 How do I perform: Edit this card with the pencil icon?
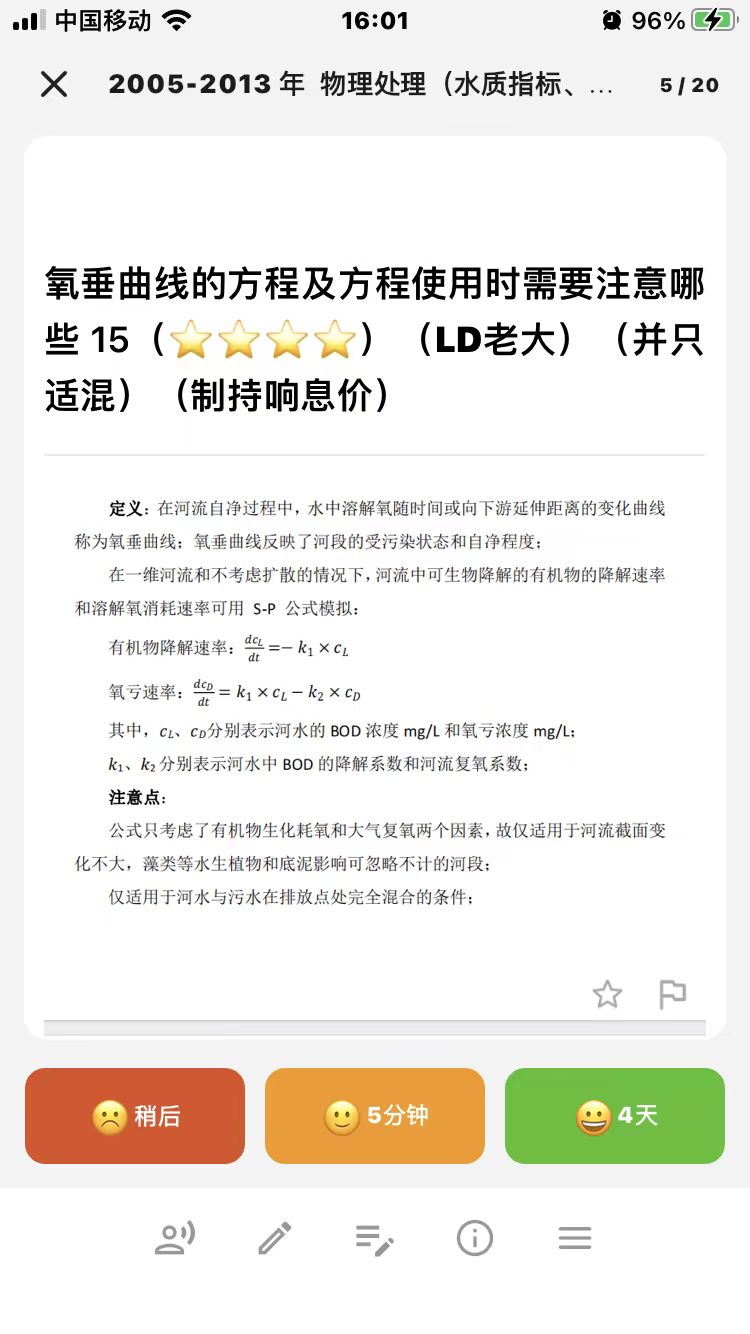[274, 1239]
